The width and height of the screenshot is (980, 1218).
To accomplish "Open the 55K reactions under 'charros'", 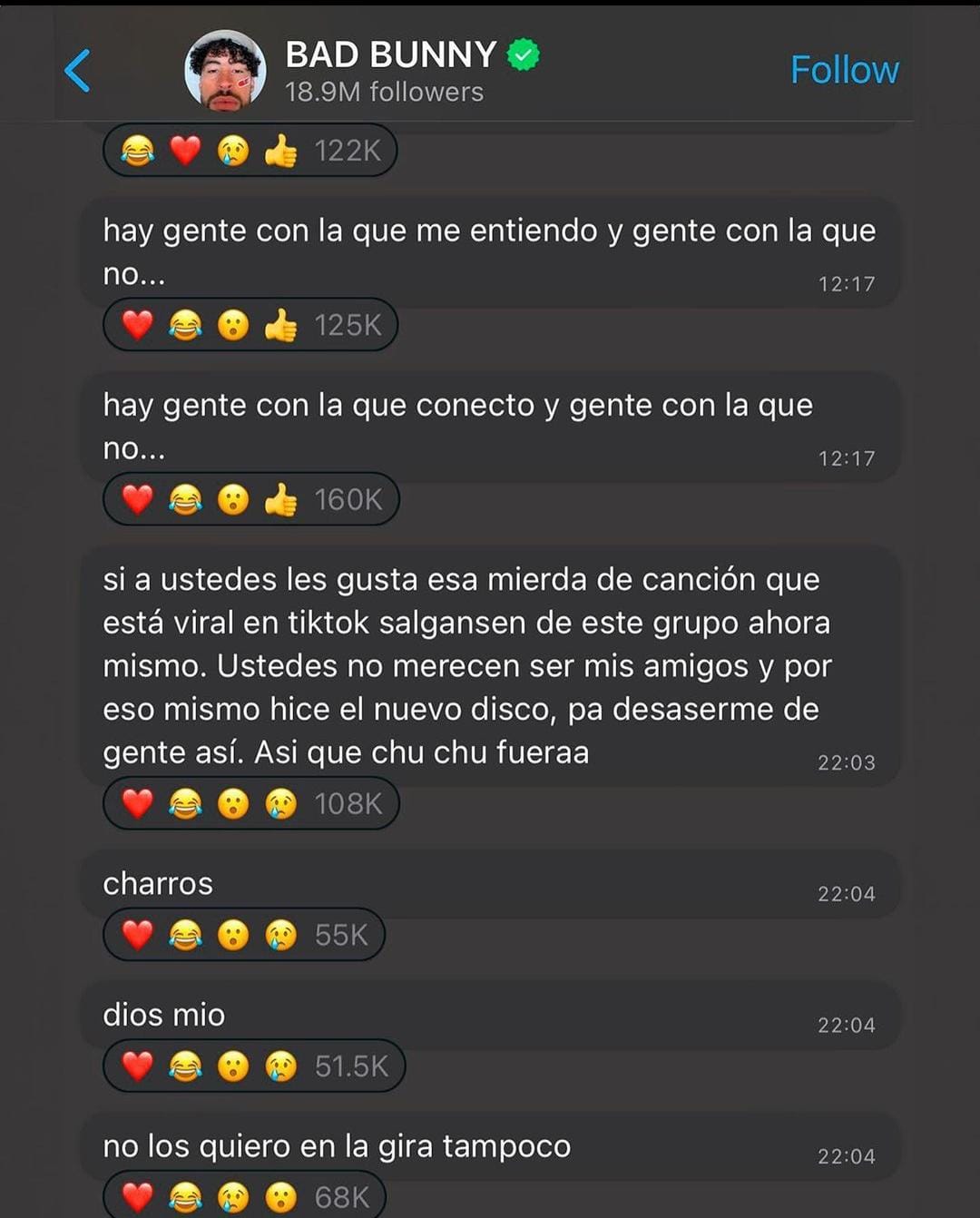I will click(244, 935).
